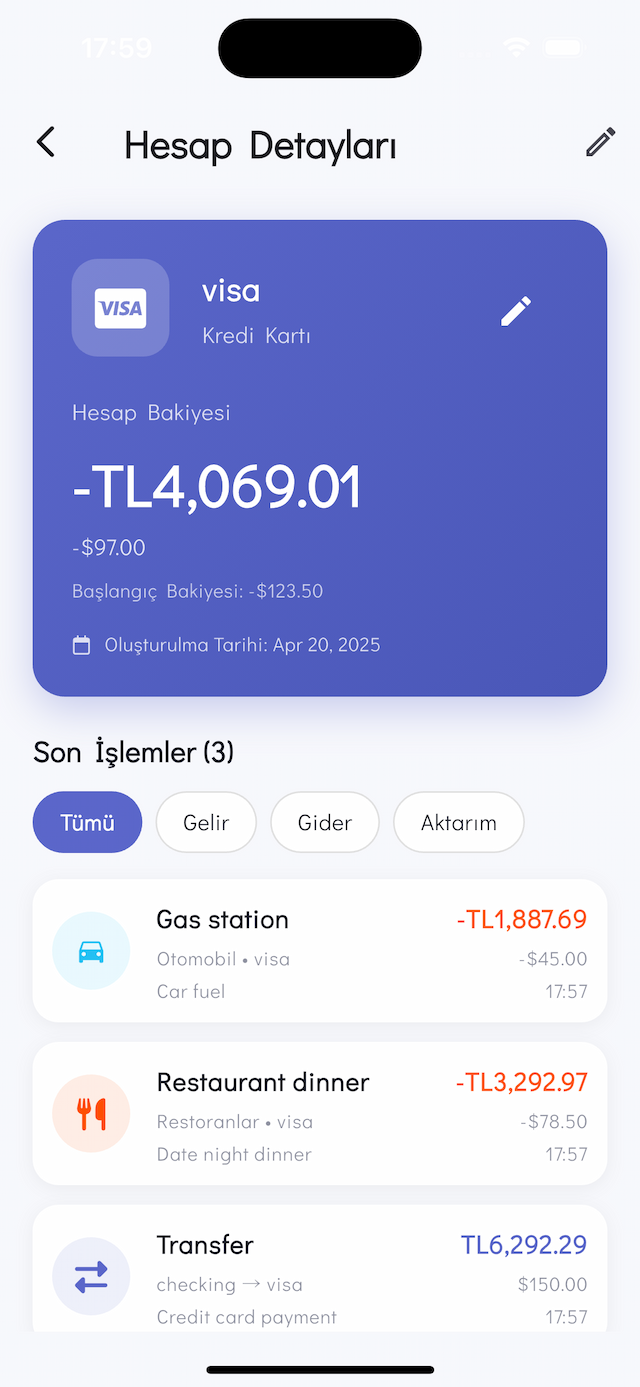Open the Gas station transaction
The height and width of the screenshot is (1387, 640).
[x=320, y=951]
